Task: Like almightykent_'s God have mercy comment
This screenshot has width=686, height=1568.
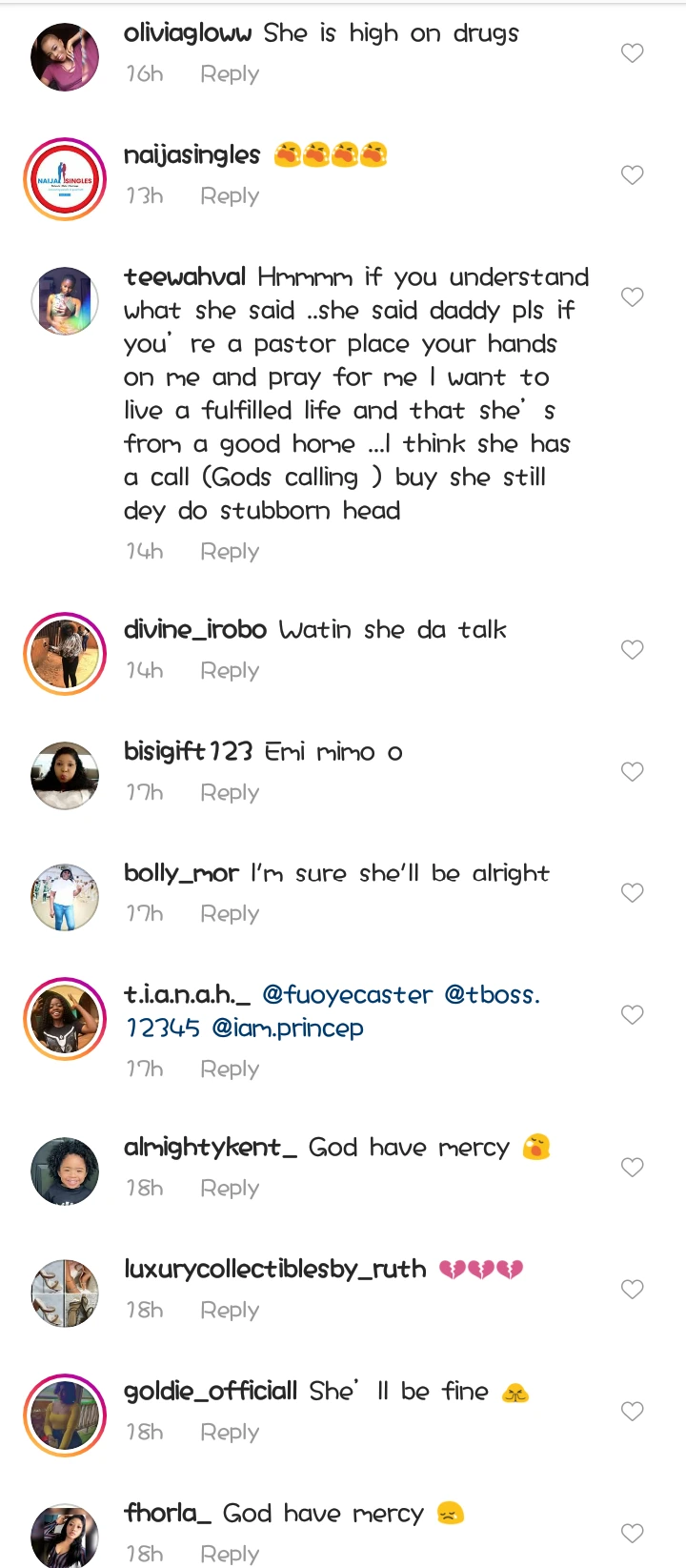Action: [633, 1168]
